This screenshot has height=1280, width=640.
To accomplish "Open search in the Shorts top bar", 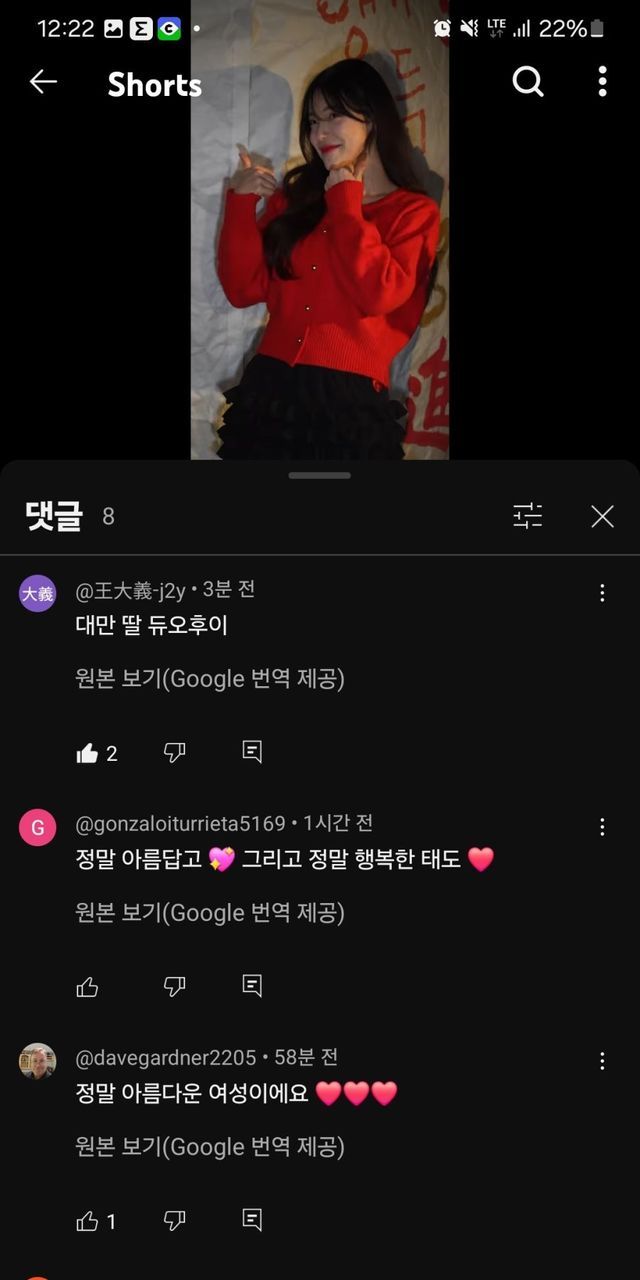I will click(528, 83).
